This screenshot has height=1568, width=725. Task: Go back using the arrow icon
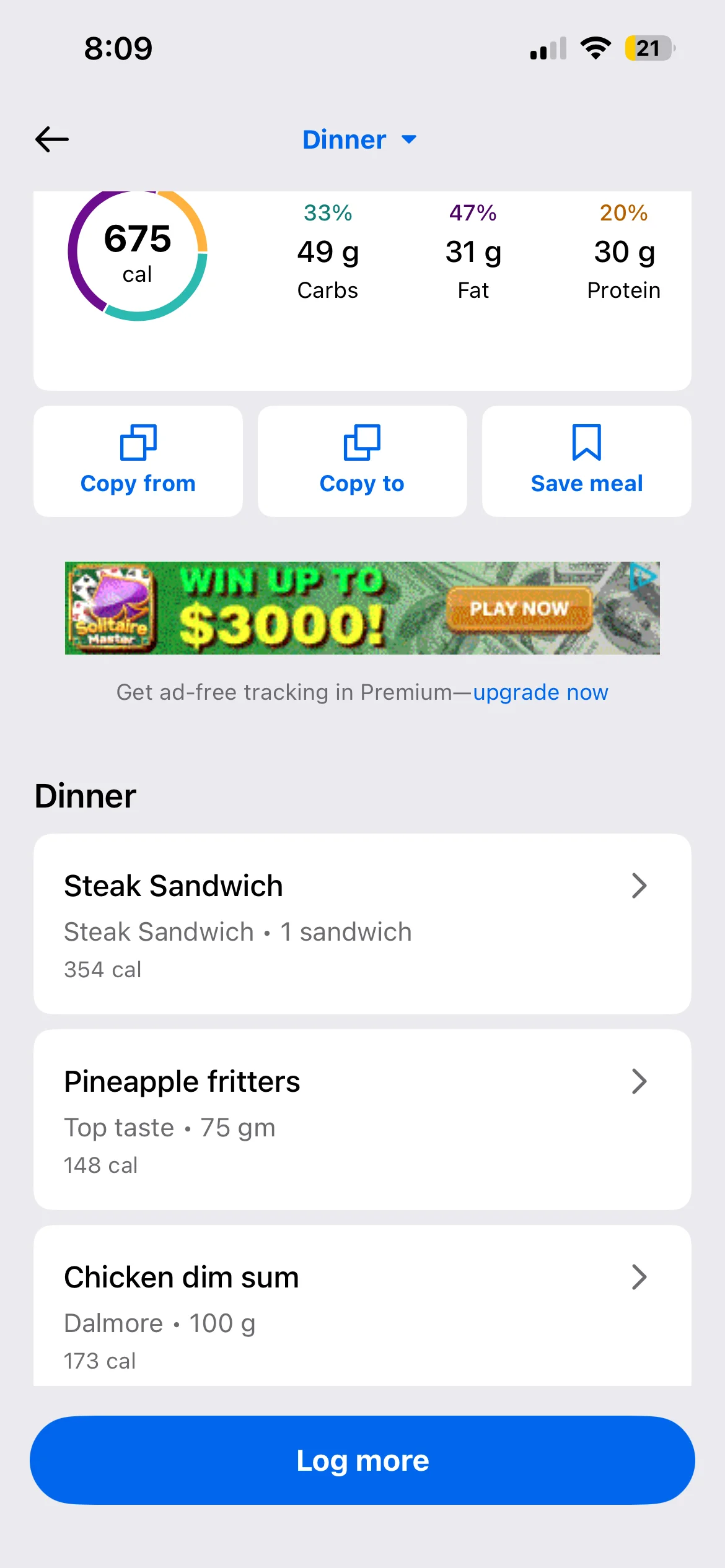click(52, 139)
